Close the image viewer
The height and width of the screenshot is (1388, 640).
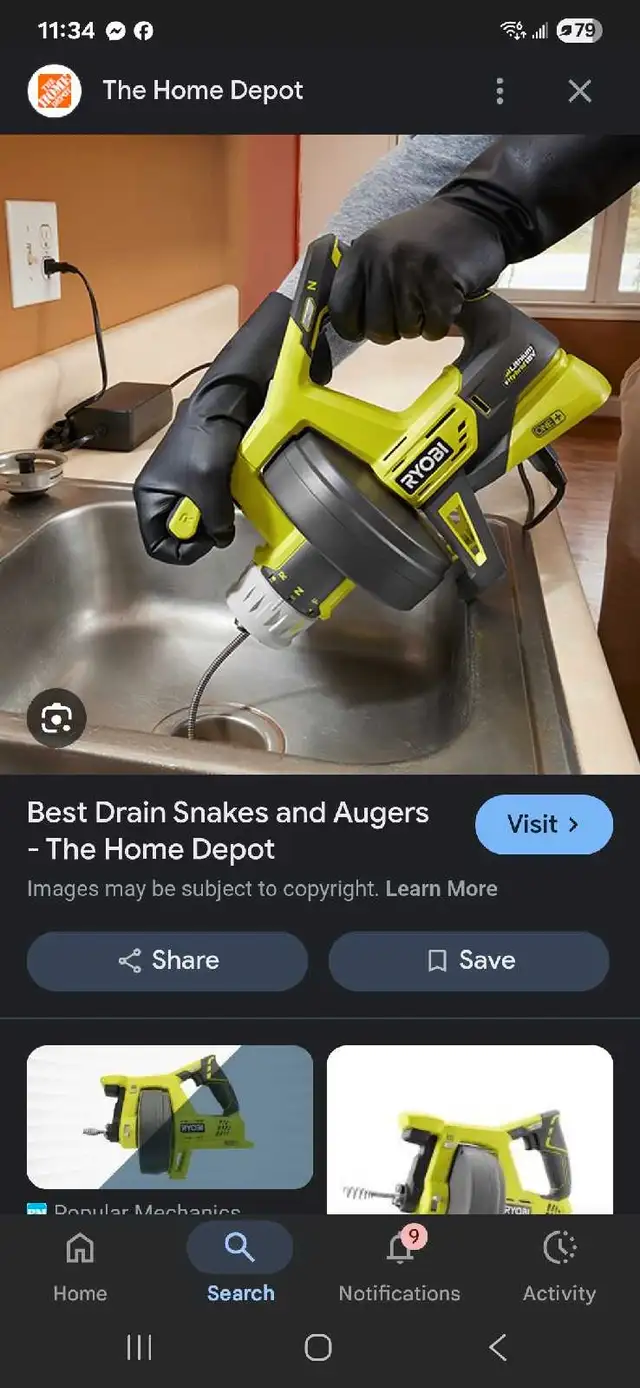coord(580,91)
